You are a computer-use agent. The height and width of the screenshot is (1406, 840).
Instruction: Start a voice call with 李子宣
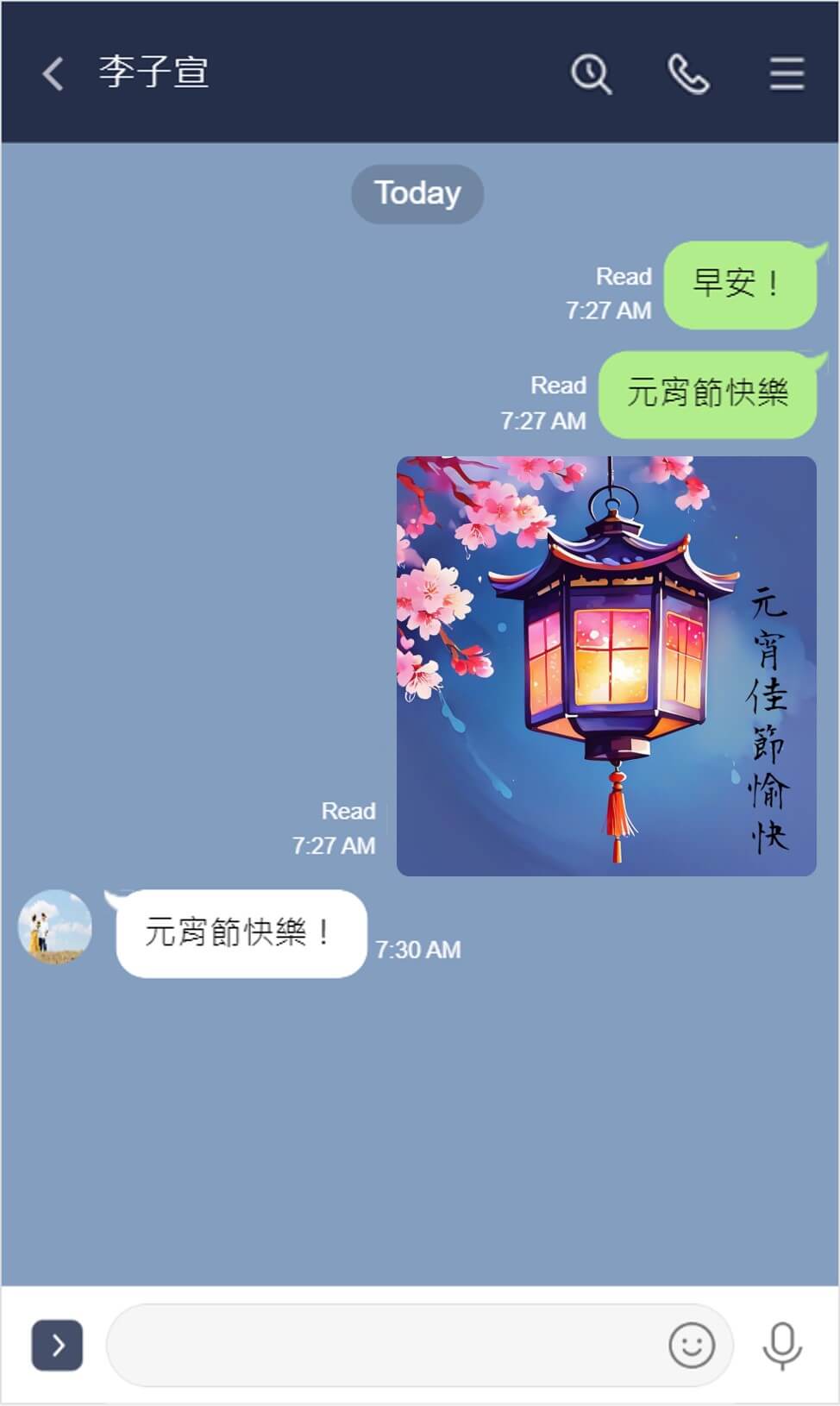tap(688, 74)
